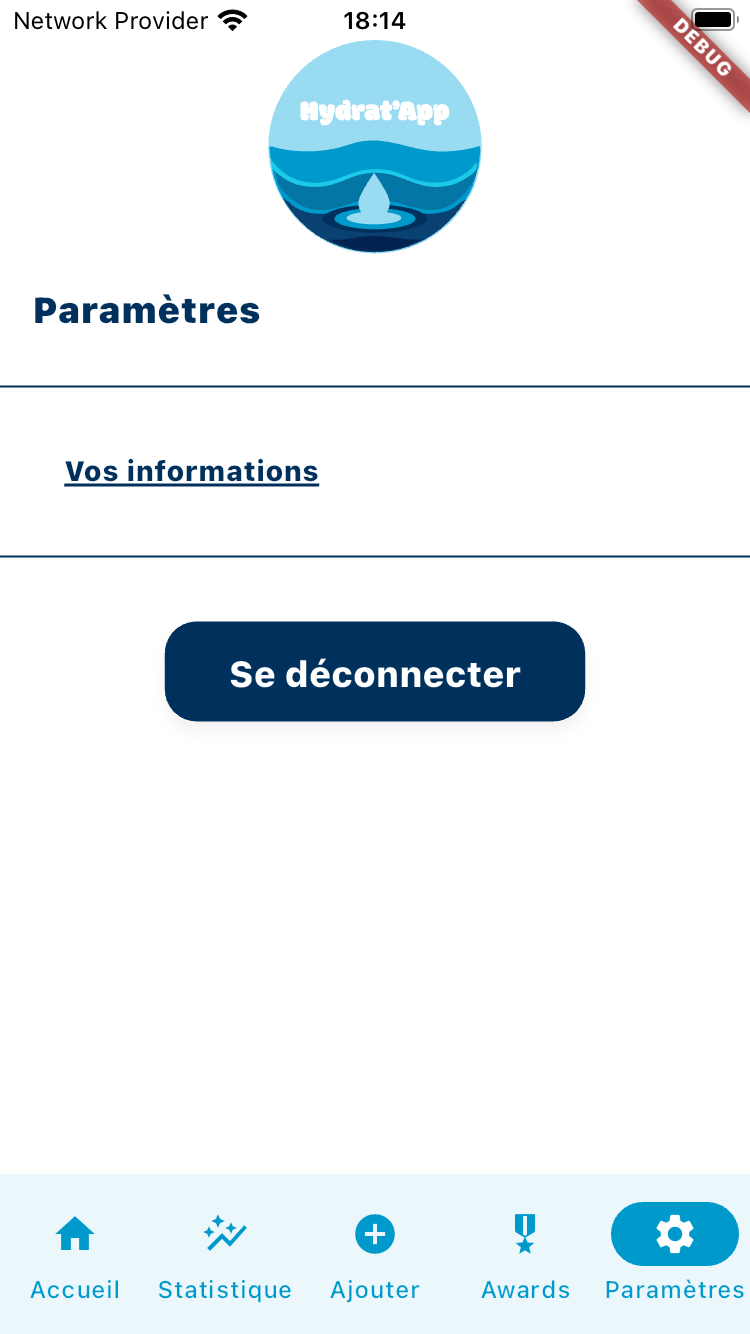The width and height of the screenshot is (750, 1334).
Task: Open the Vos informations link
Action: point(191,471)
